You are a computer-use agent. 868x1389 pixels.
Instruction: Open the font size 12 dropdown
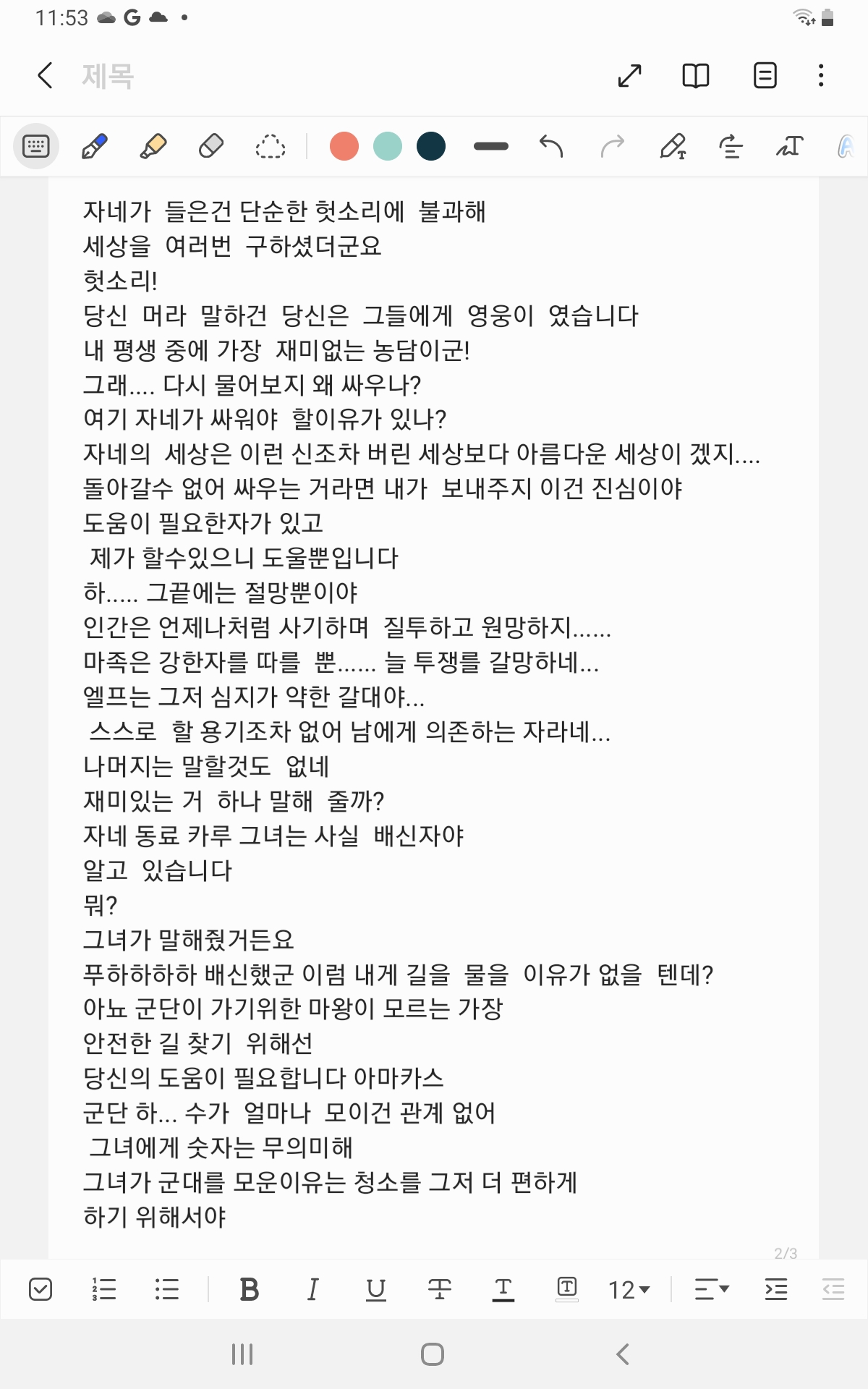point(628,1289)
